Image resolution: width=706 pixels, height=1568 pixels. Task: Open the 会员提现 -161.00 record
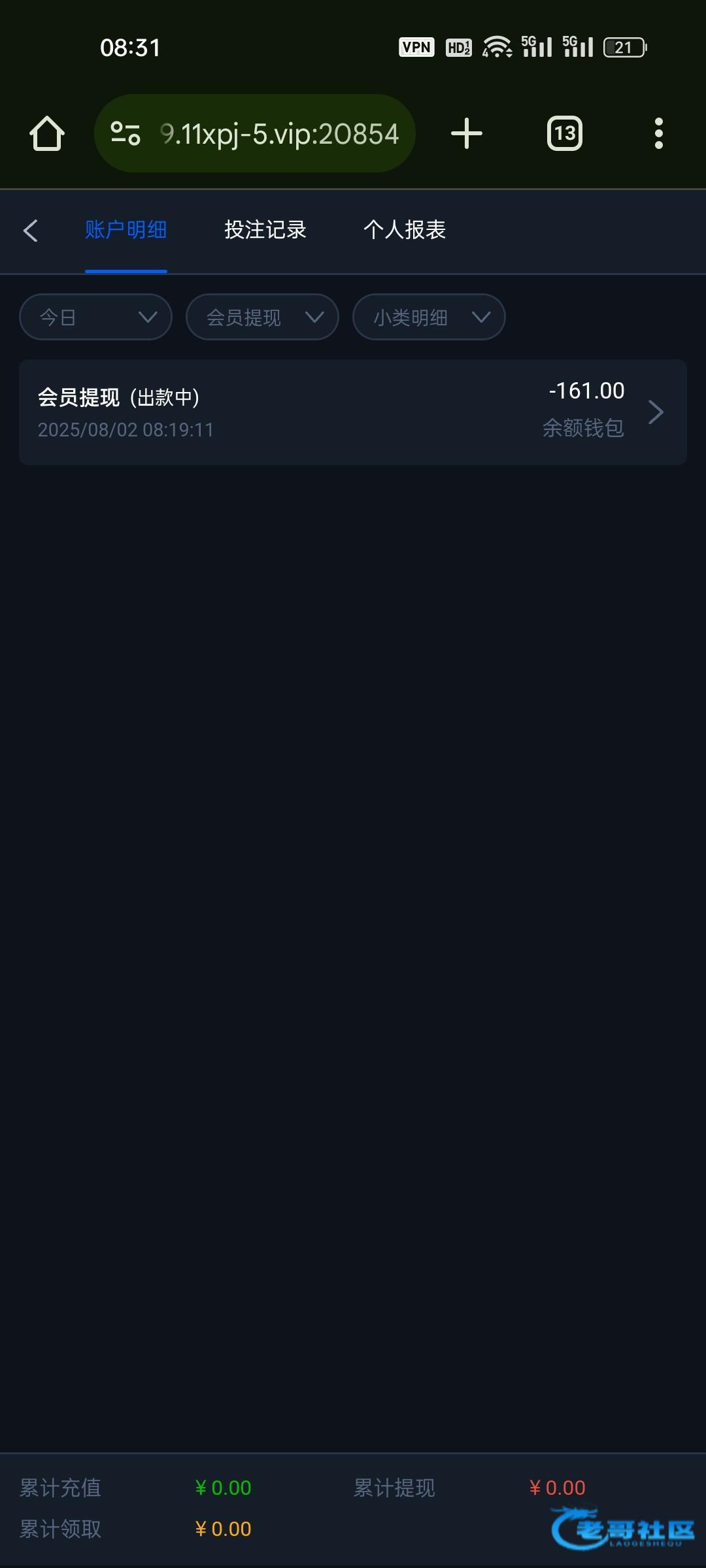(353, 412)
